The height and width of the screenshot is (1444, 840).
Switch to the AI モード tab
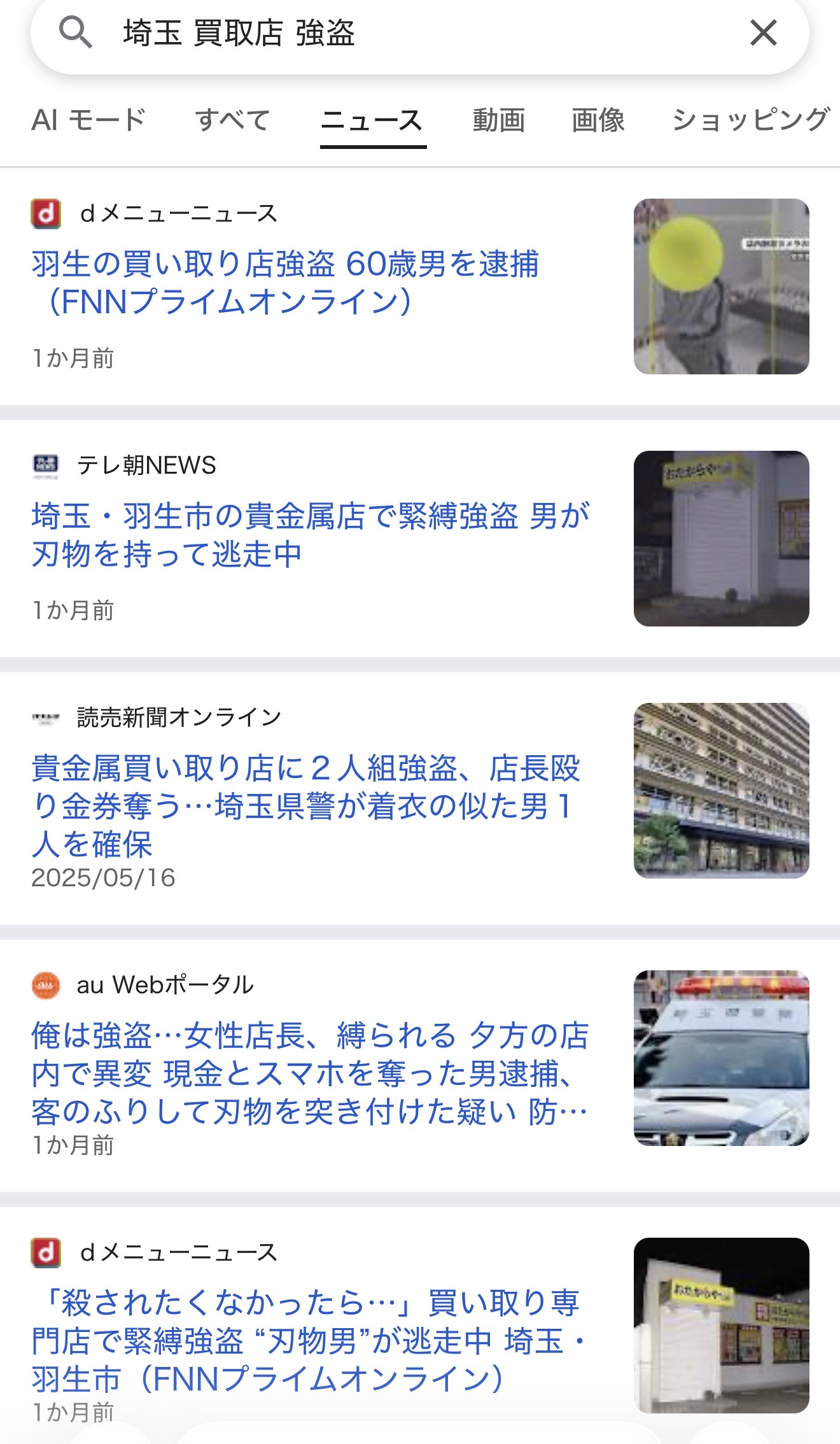pos(89,120)
